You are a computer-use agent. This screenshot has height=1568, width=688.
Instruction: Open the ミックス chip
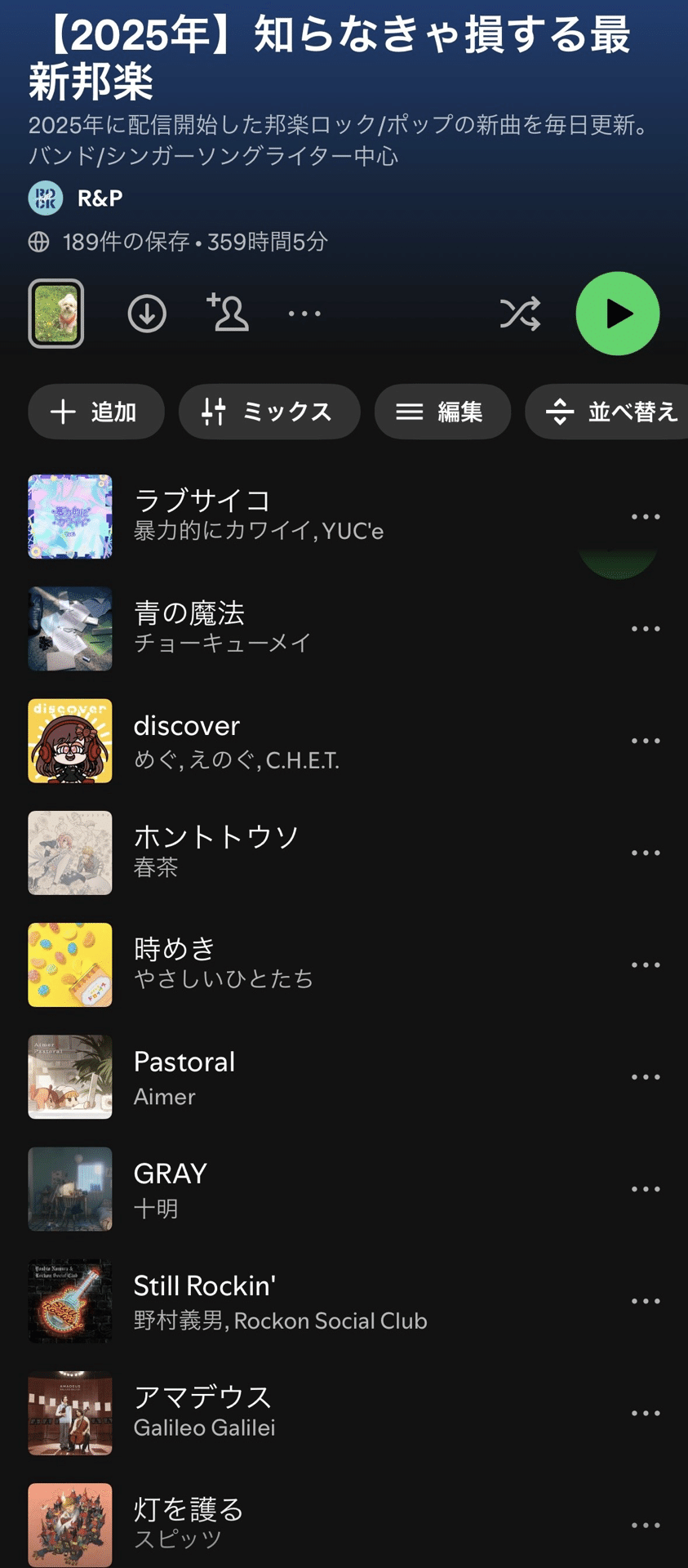[269, 412]
